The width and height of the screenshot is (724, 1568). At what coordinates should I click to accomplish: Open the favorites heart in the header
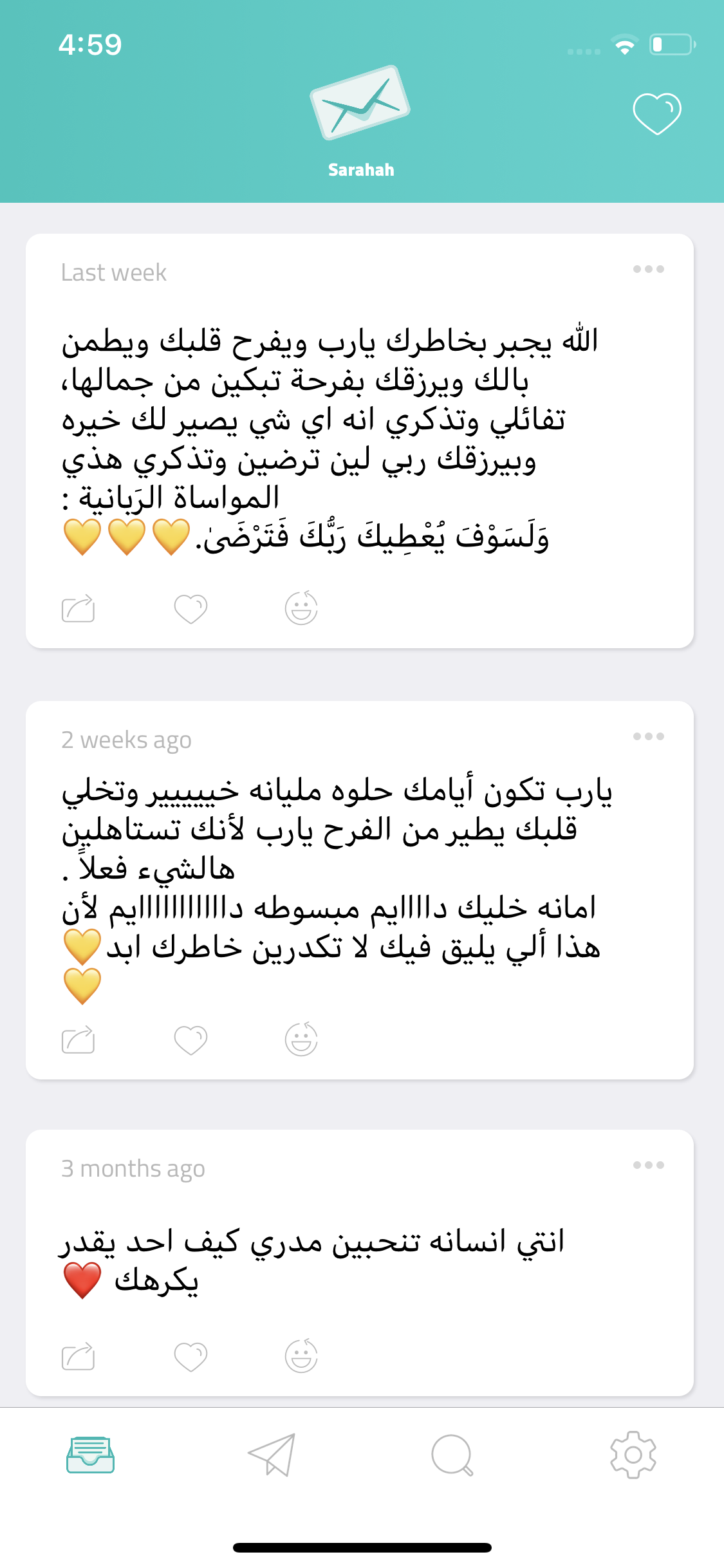(656, 114)
